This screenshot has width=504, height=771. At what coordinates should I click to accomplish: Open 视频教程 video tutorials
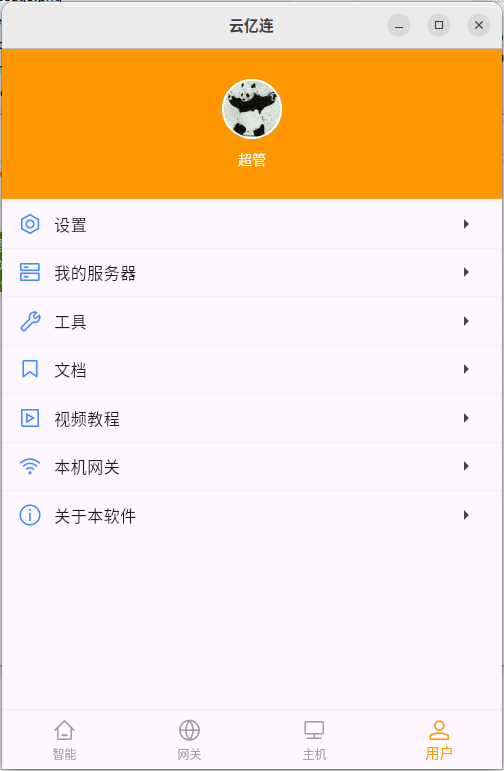[252, 418]
